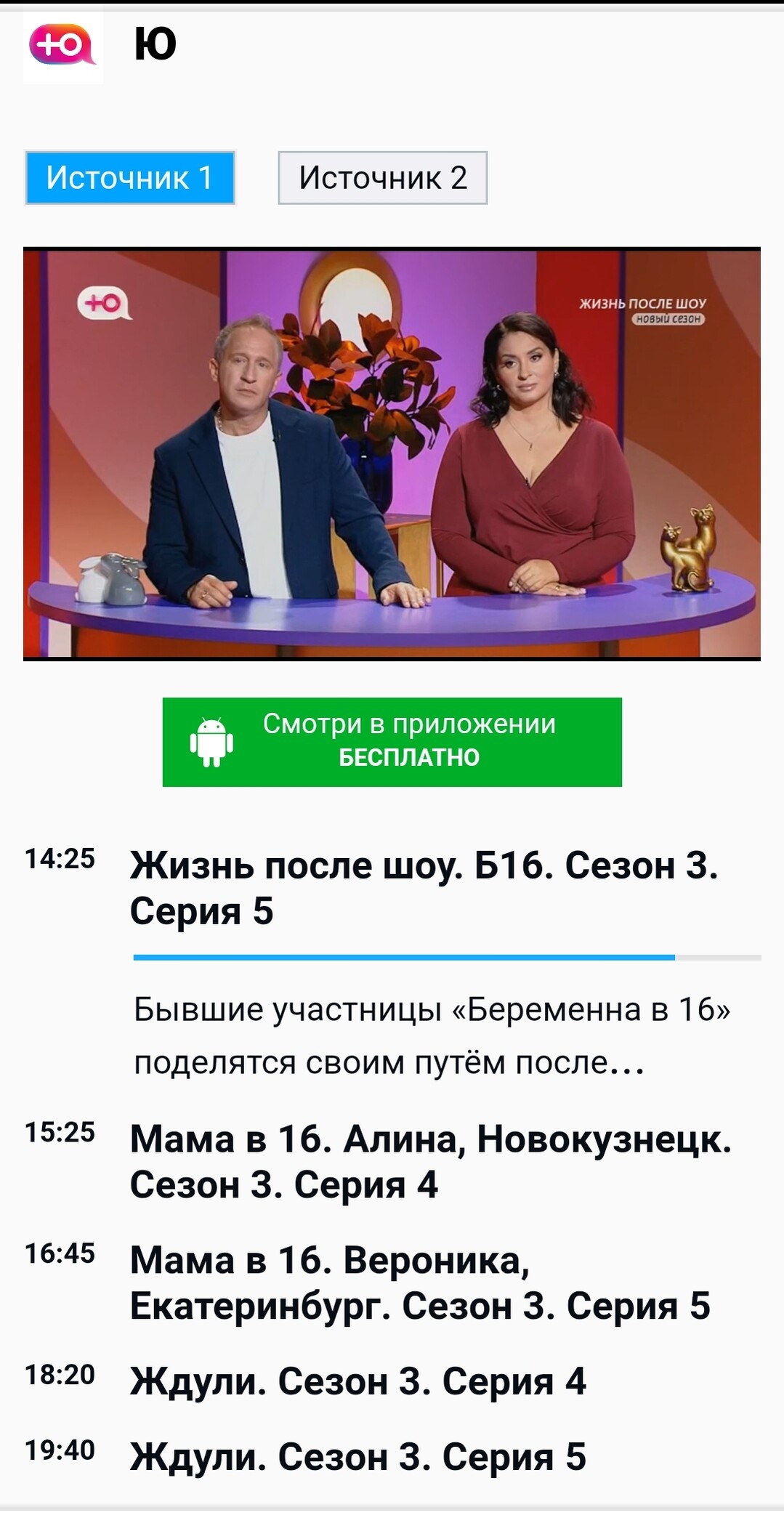
Task: Open Ждули. Сезон 3. Серия 4
Action: [357, 1381]
